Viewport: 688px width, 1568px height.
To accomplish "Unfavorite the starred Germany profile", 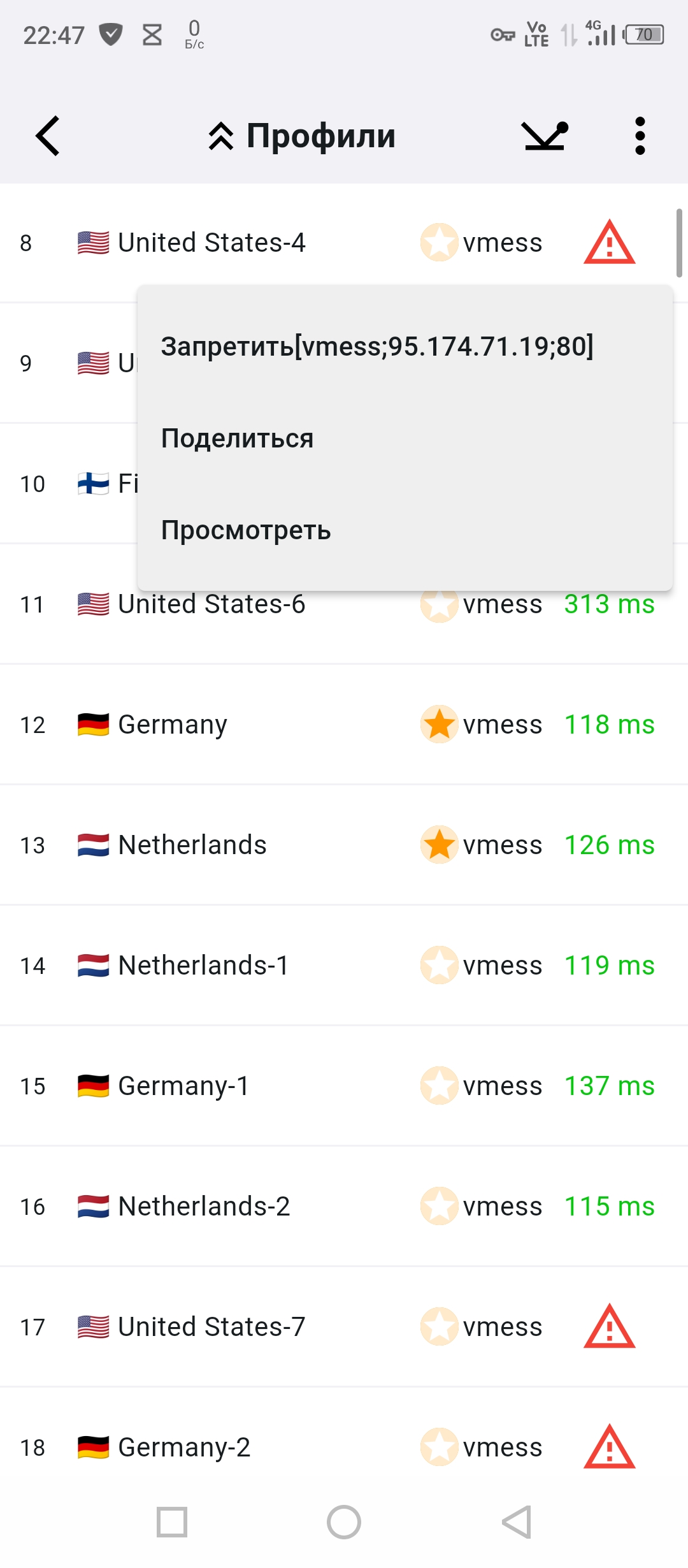I will tap(440, 725).
